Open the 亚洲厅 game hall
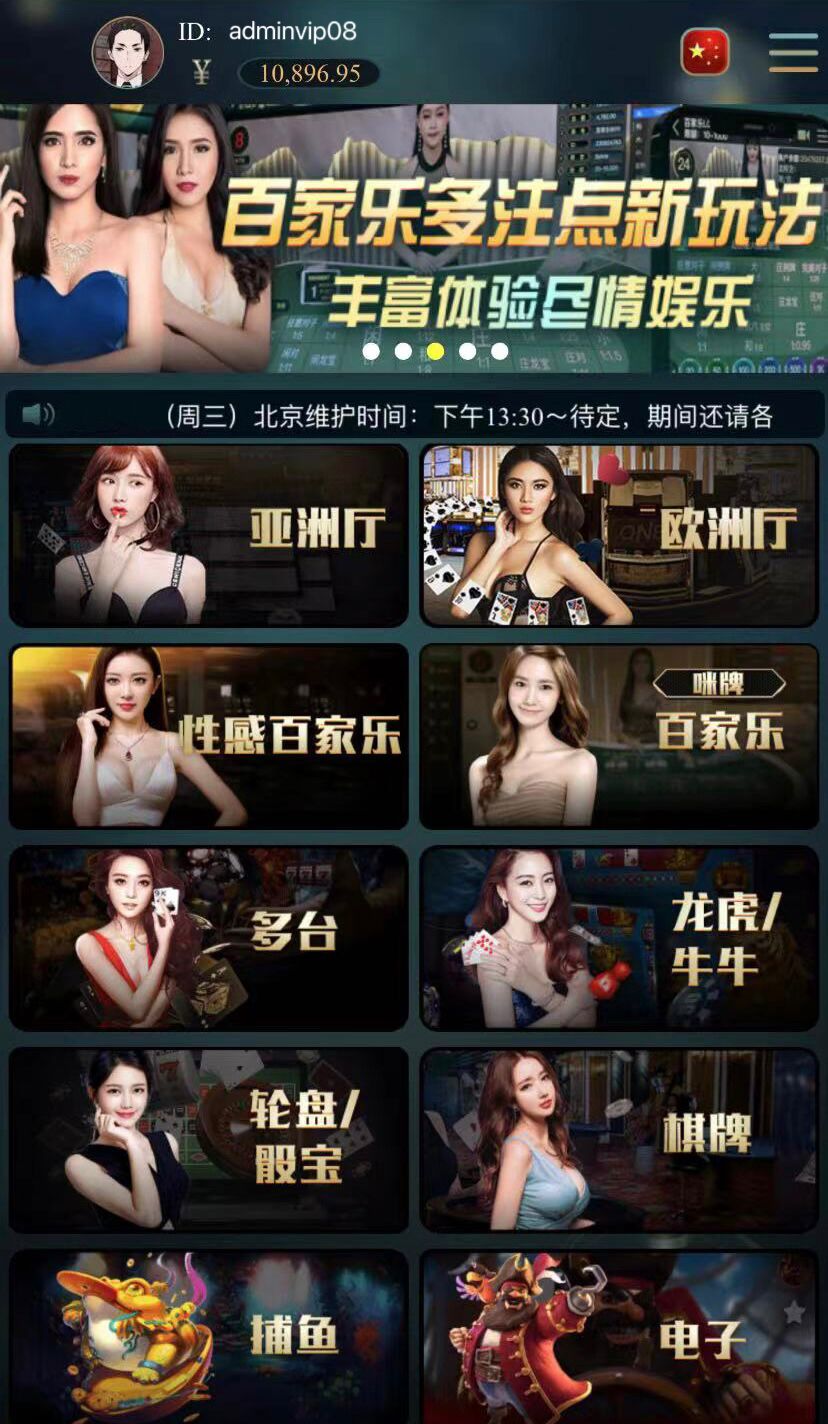 (x=209, y=536)
